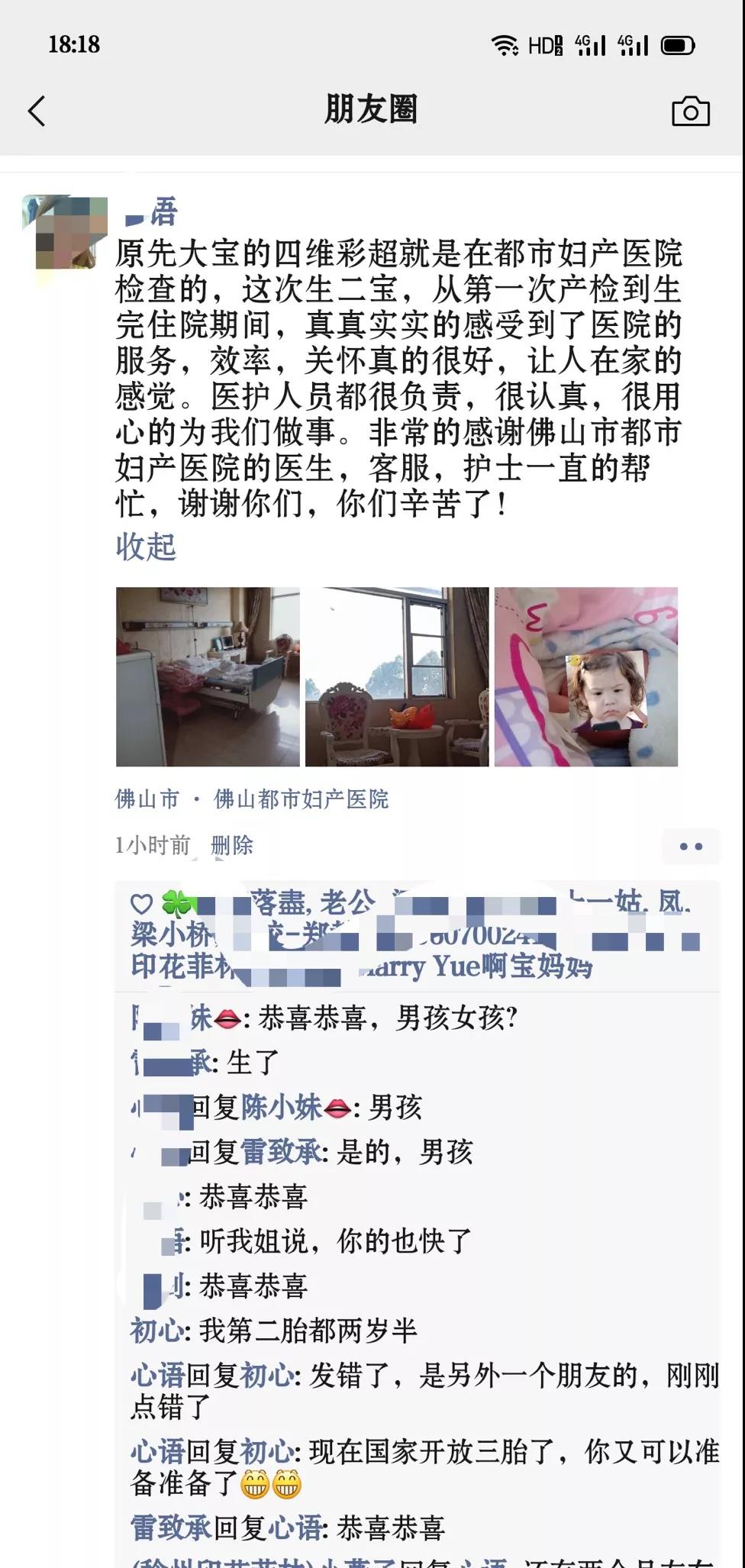Go back from the 朋友圈 screen
Image resolution: width=745 pixels, height=1568 pixels.
[37, 111]
